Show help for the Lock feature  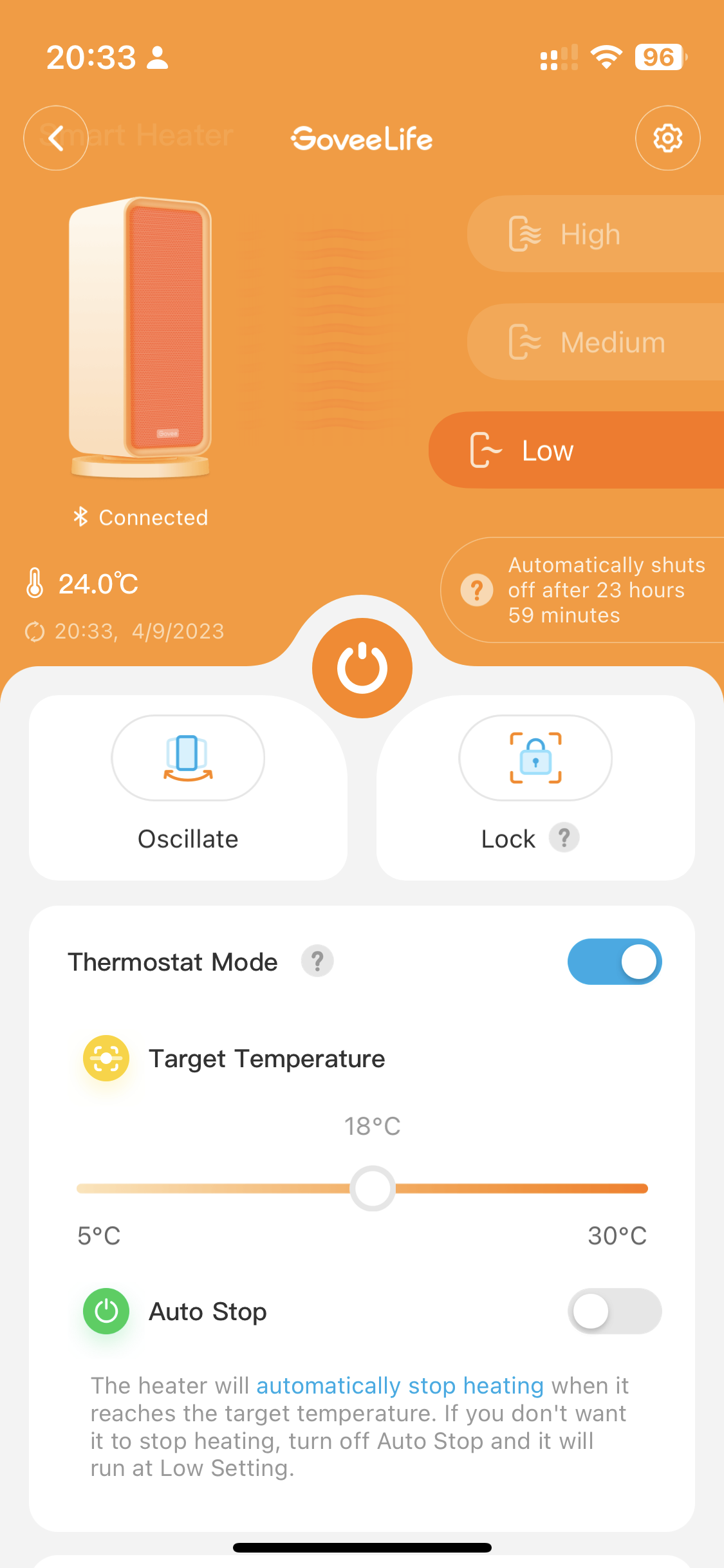(564, 838)
